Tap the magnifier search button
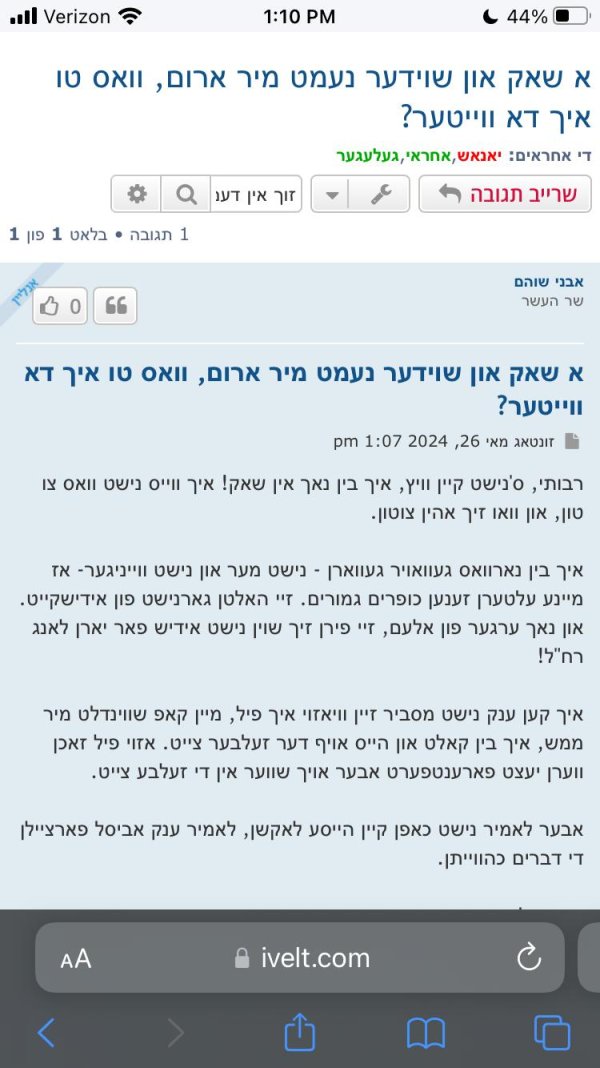Image resolution: width=600 pixels, height=1068 pixels. coord(186,195)
